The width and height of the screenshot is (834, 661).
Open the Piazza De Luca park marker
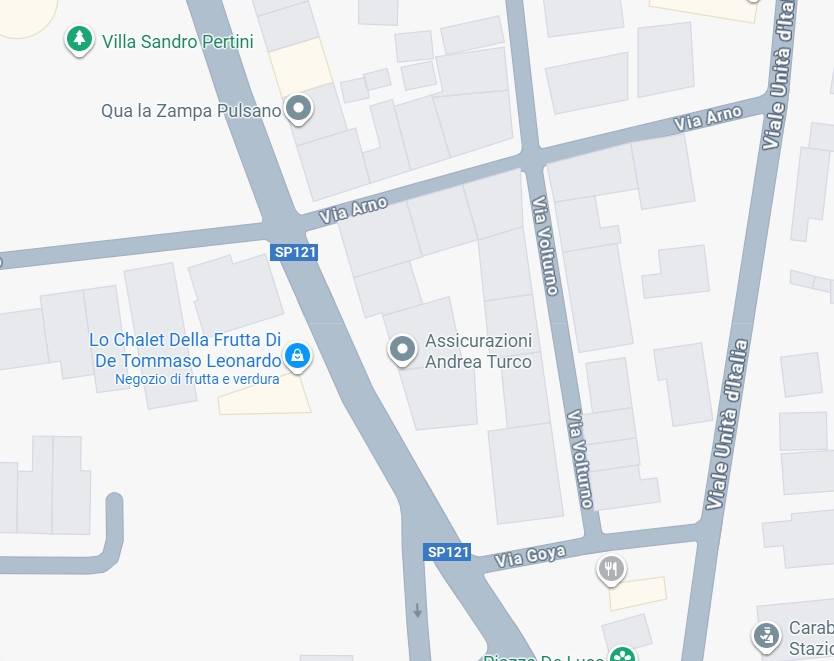click(x=624, y=656)
